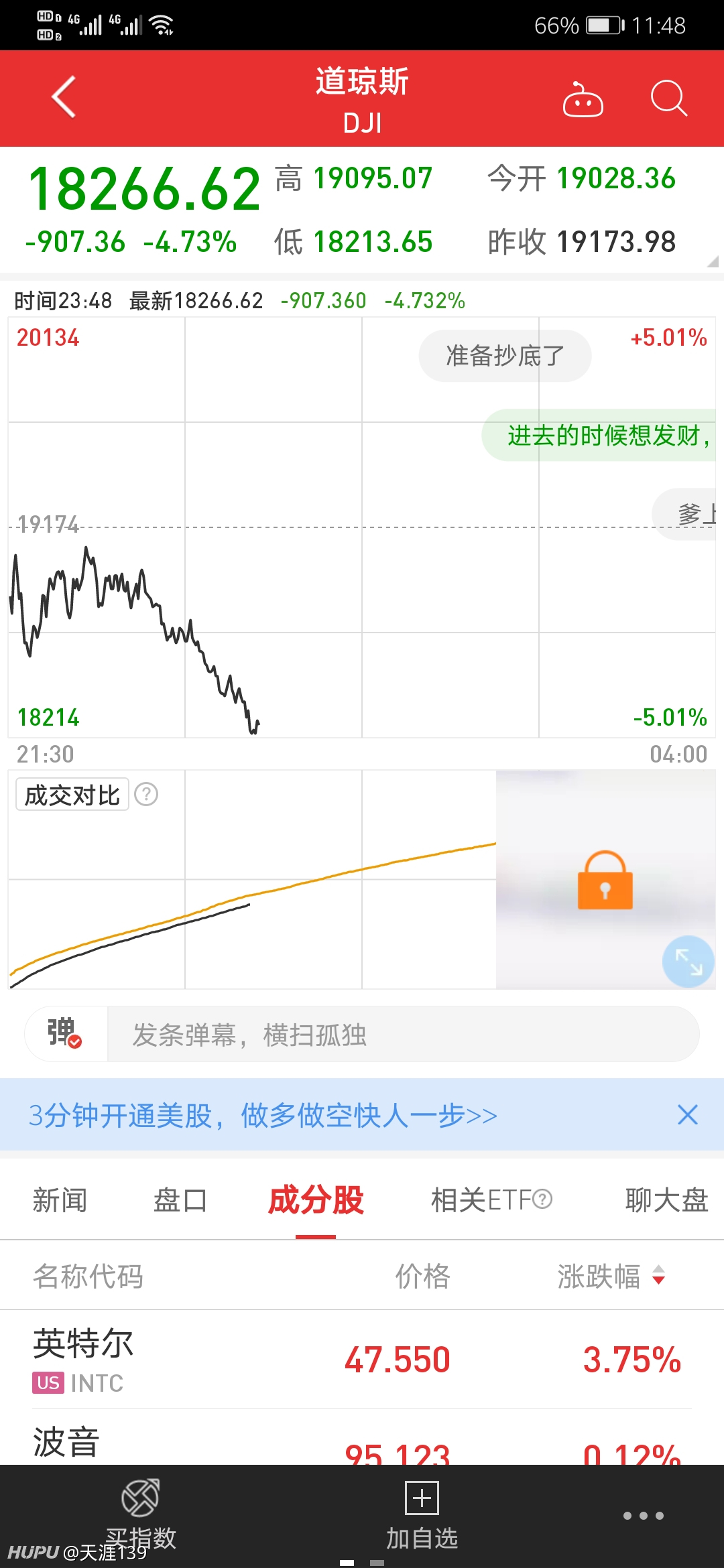This screenshot has width=724, height=1568.
Task: Sort by 涨跌幅 column
Action: click(x=611, y=1276)
